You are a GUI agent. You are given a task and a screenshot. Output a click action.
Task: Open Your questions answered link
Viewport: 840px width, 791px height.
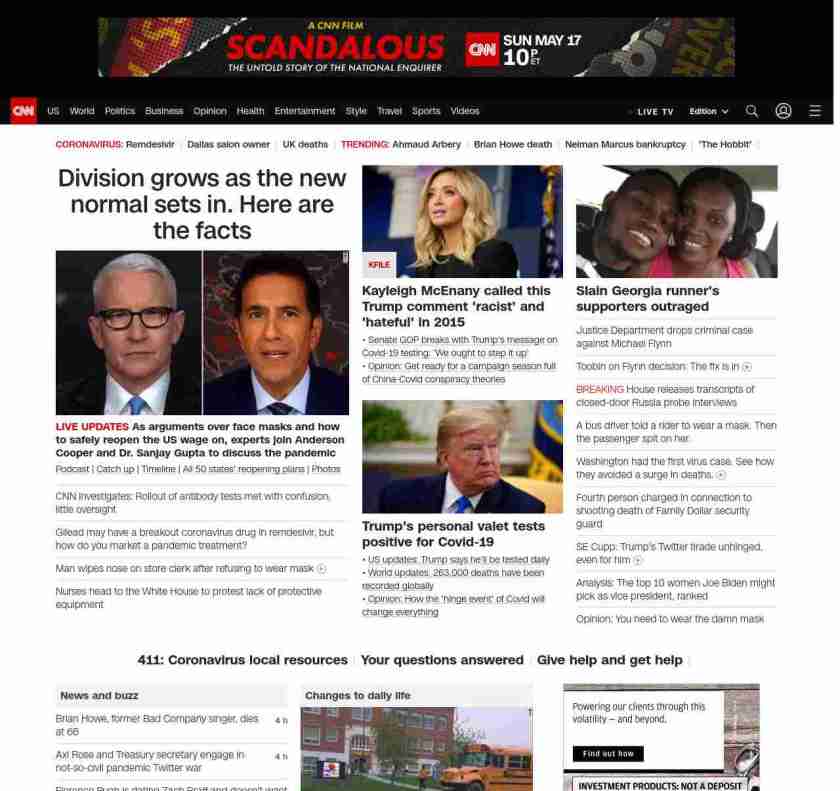(x=442, y=660)
